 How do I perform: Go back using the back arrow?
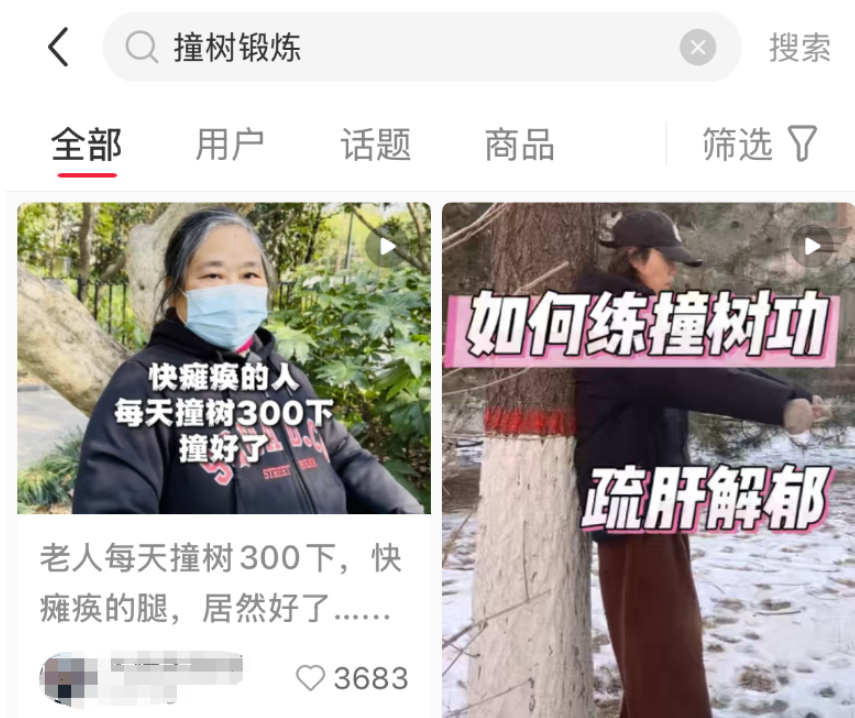click(x=59, y=47)
